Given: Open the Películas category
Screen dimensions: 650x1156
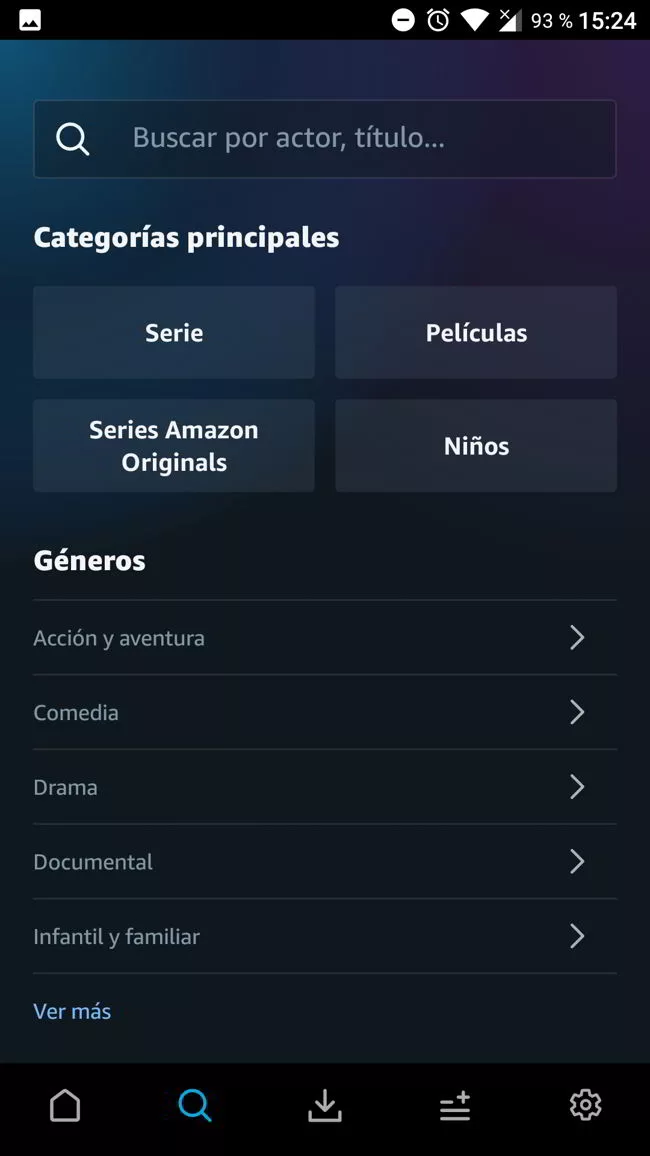Looking at the screenshot, I should pyautogui.click(x=476, y=332).
